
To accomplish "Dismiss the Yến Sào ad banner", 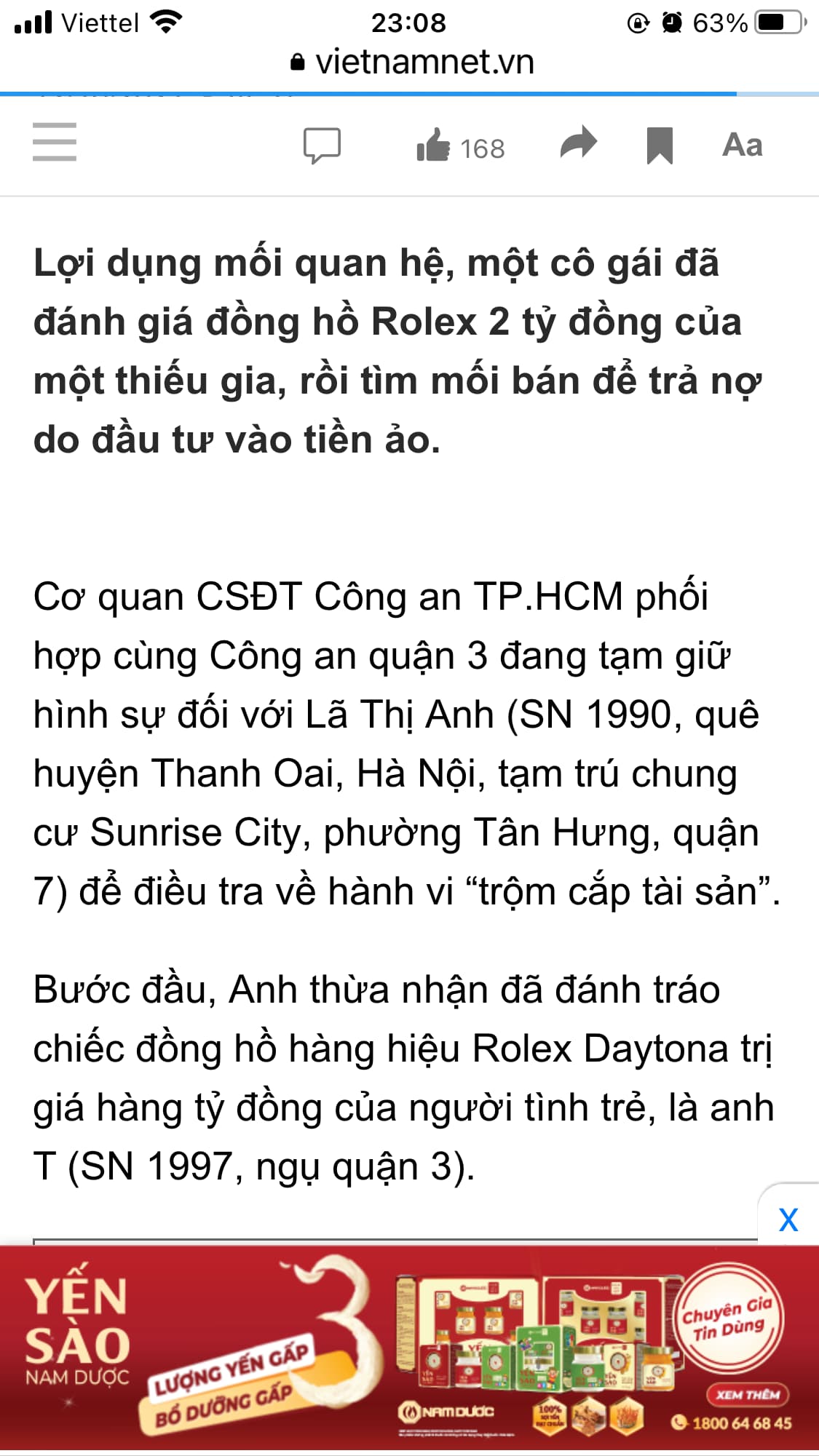I will (788, 1220).
